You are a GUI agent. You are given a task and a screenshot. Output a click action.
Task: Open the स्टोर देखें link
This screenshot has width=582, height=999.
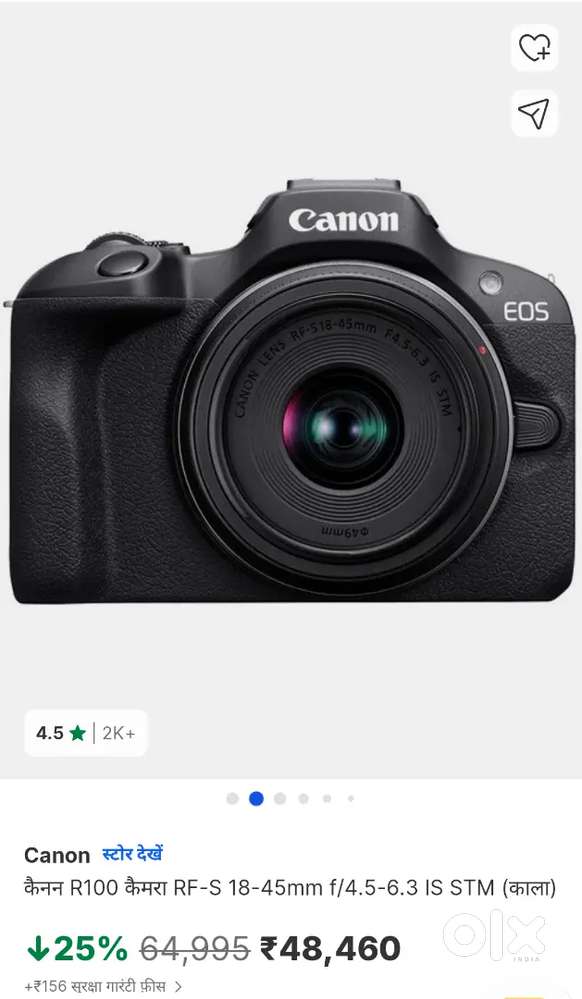point(132,854)
